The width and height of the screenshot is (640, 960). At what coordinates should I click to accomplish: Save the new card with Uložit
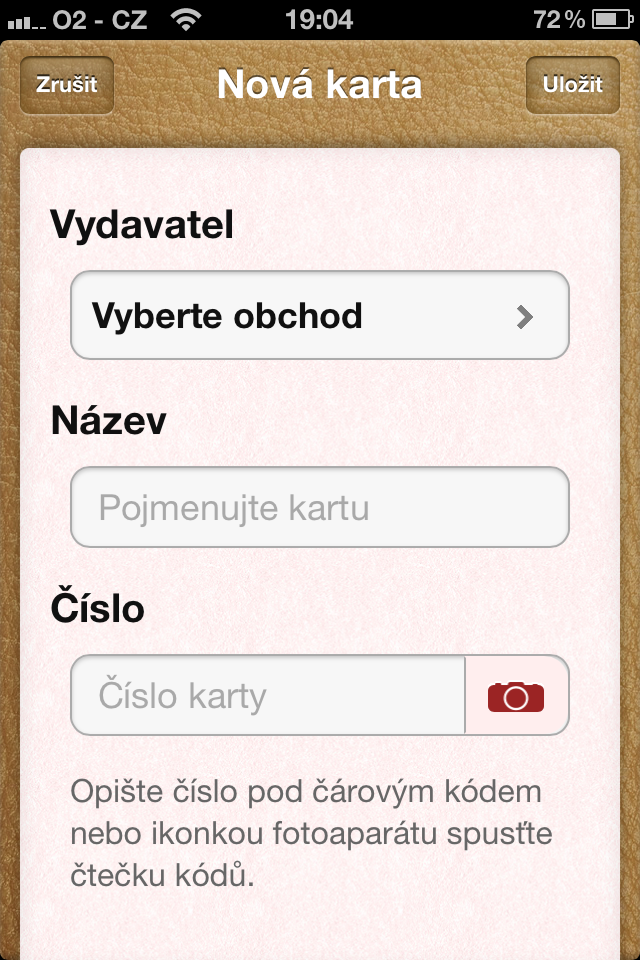[573, 85]
